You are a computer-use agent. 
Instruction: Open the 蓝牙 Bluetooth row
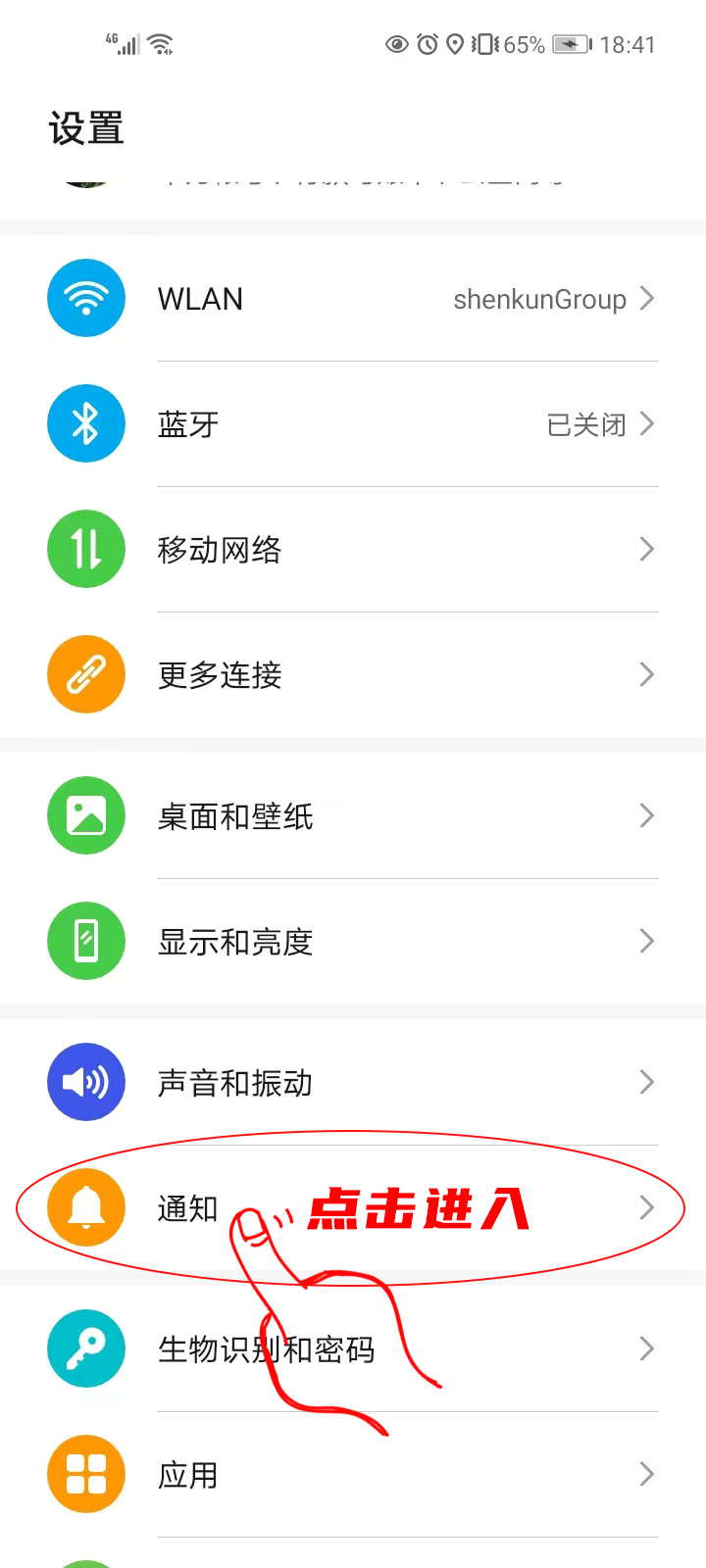[353, 424]
